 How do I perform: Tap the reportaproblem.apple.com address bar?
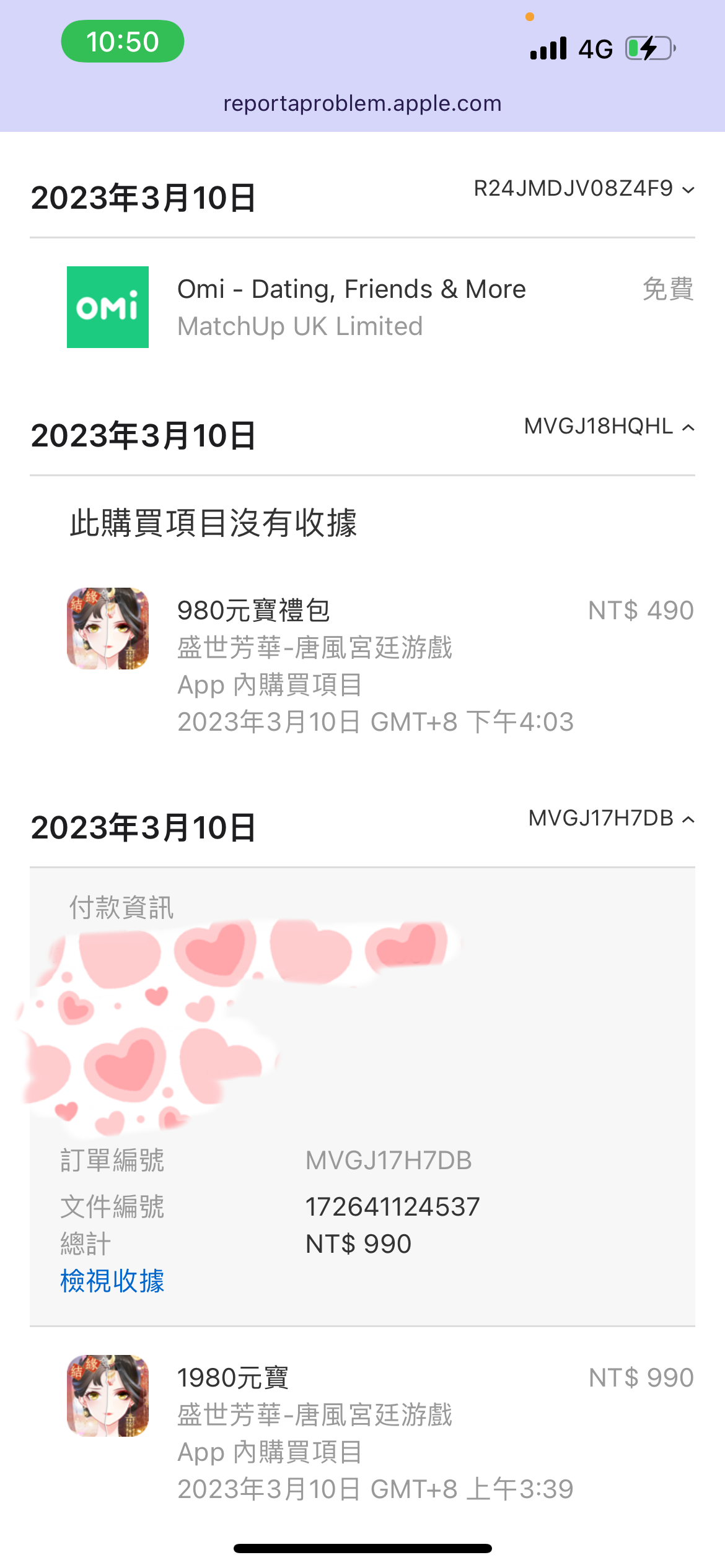click(x=362, y=103)
